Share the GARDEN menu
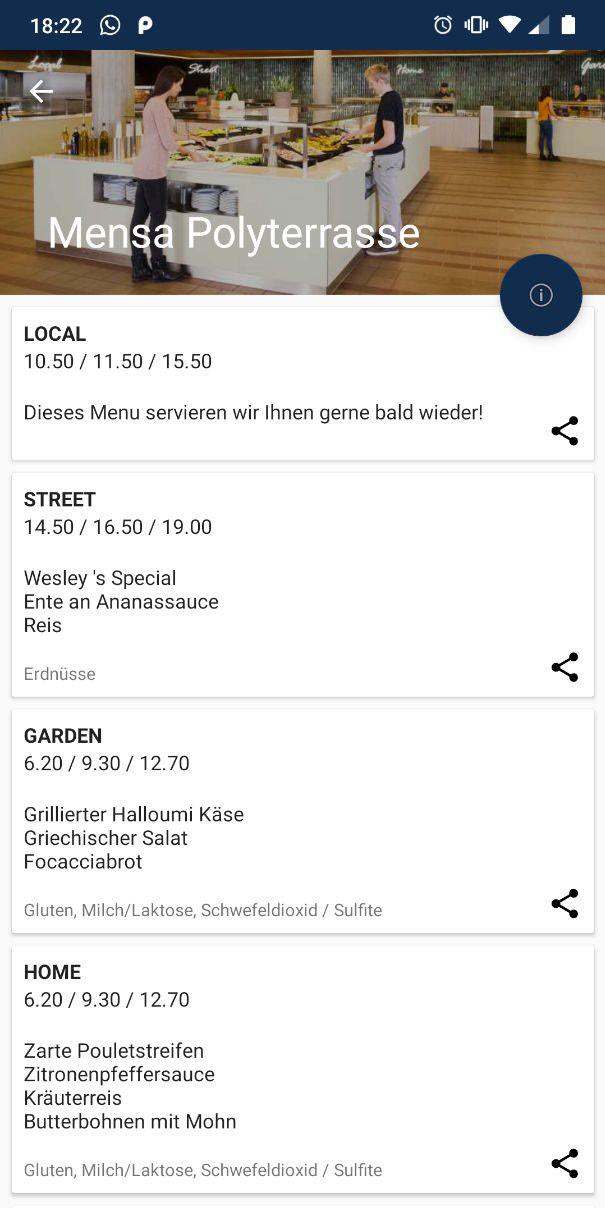The height and width of the screenshot is (1208, 605). (565, 903)
